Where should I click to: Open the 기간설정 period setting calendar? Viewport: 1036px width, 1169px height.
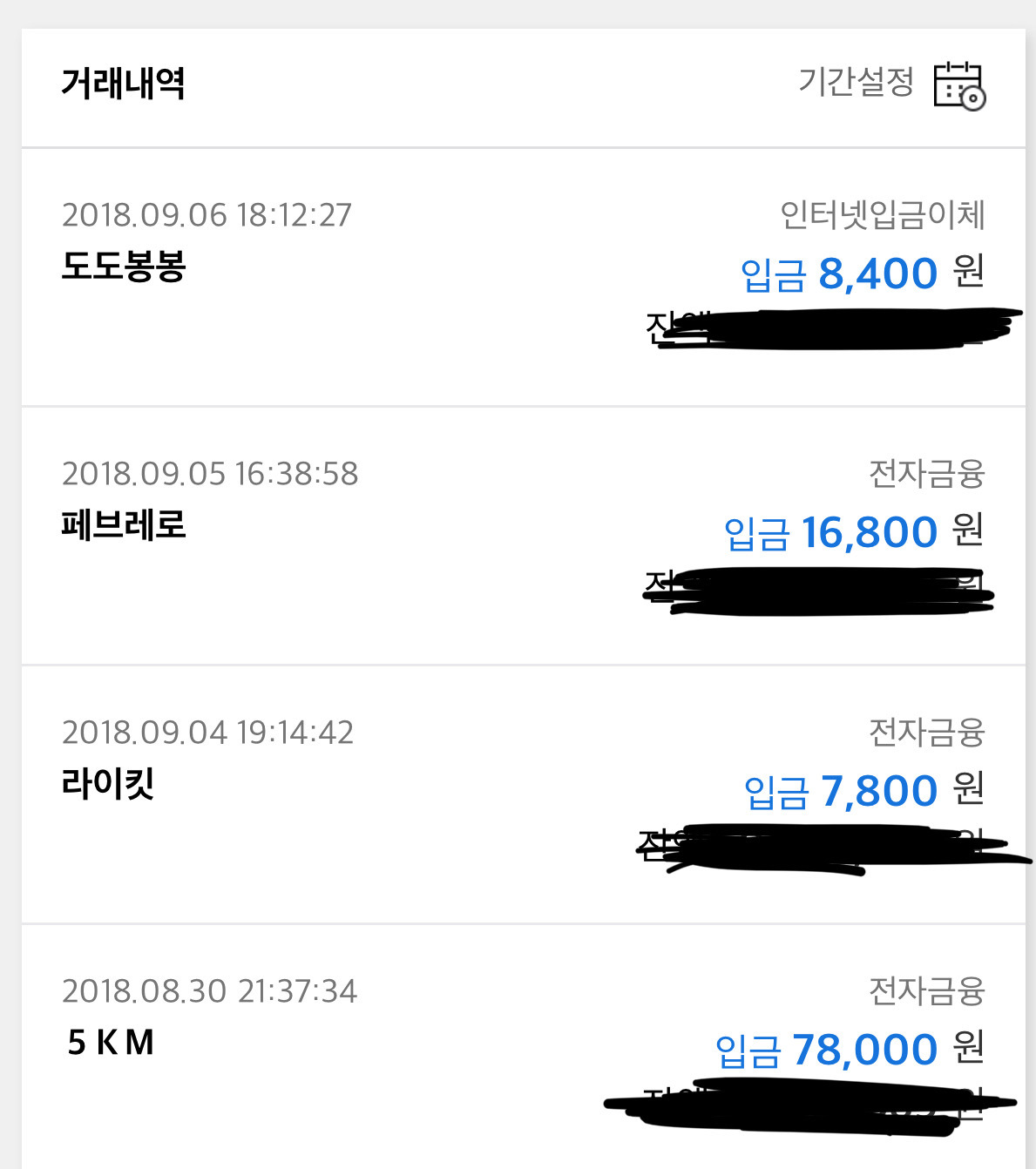[x=958, y=84]
